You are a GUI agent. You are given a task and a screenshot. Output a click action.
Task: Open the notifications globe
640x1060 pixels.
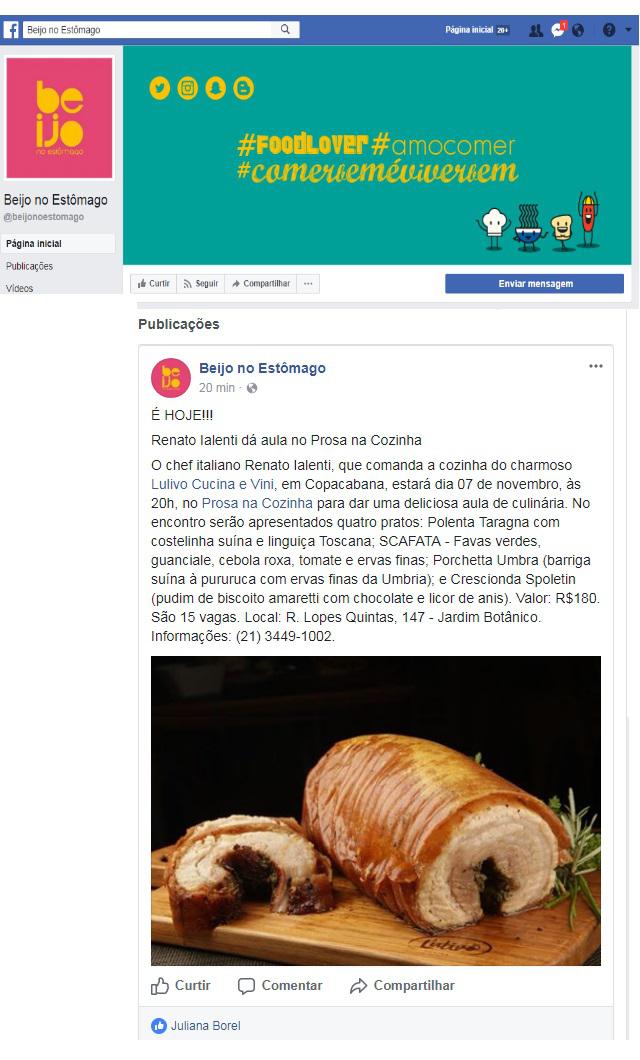(578, 30)
